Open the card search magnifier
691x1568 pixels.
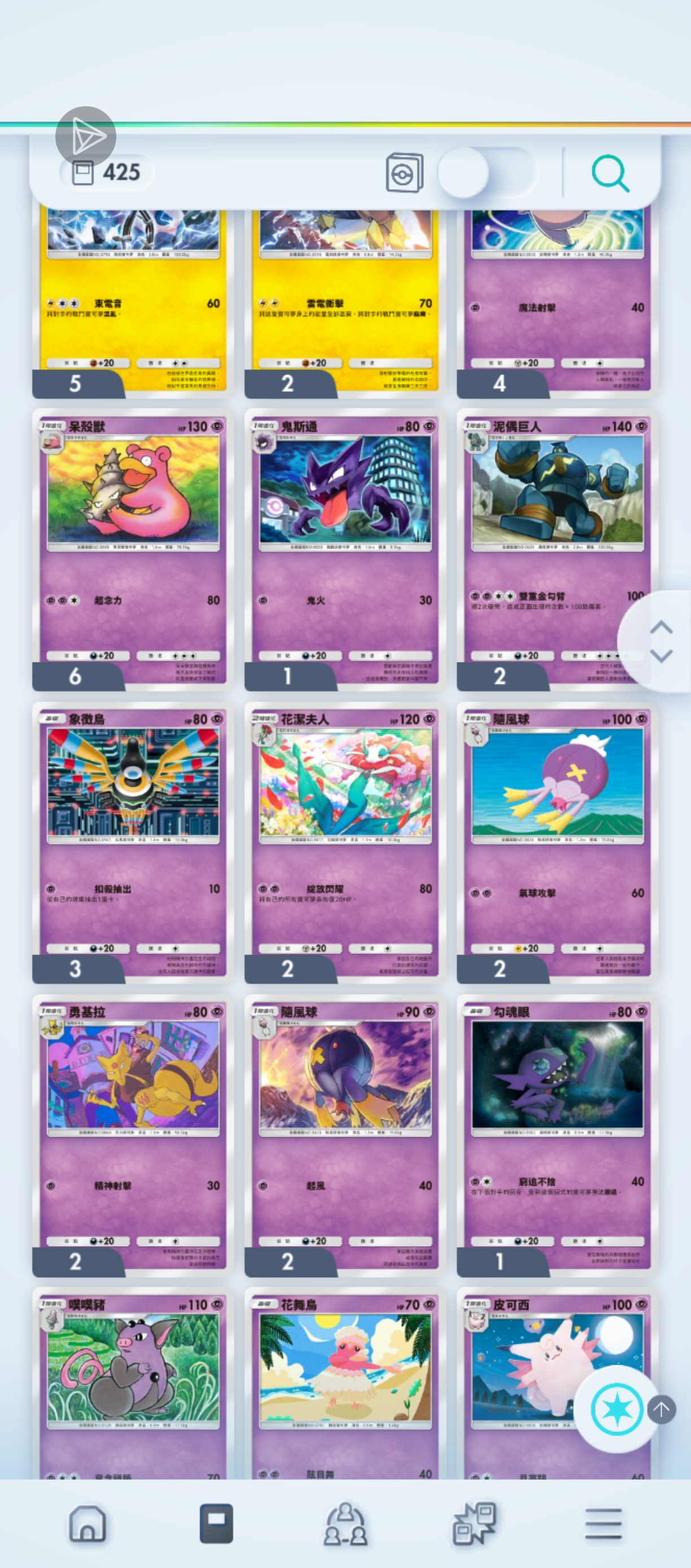(x=610, y=174)
